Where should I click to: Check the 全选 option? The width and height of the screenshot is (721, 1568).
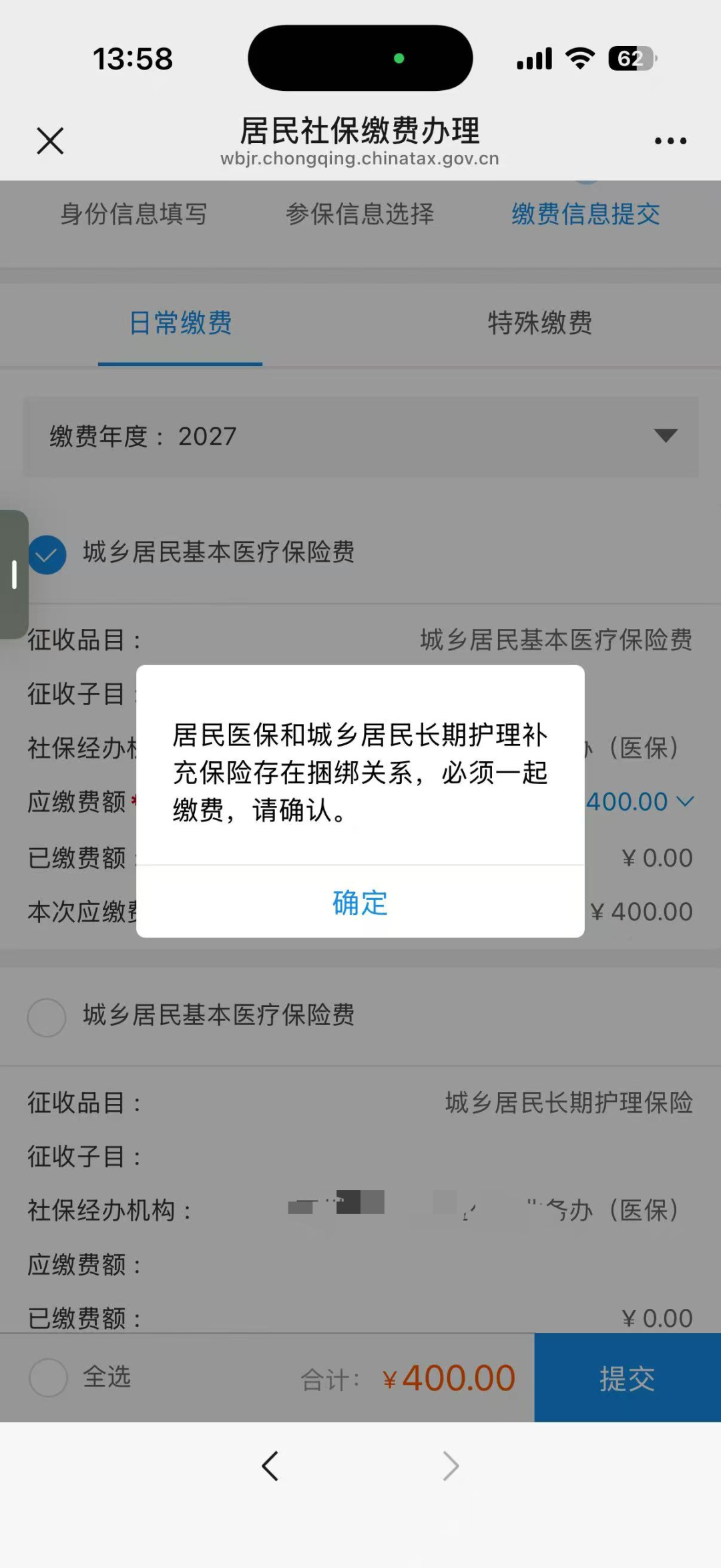click(x=49, y=1377)
